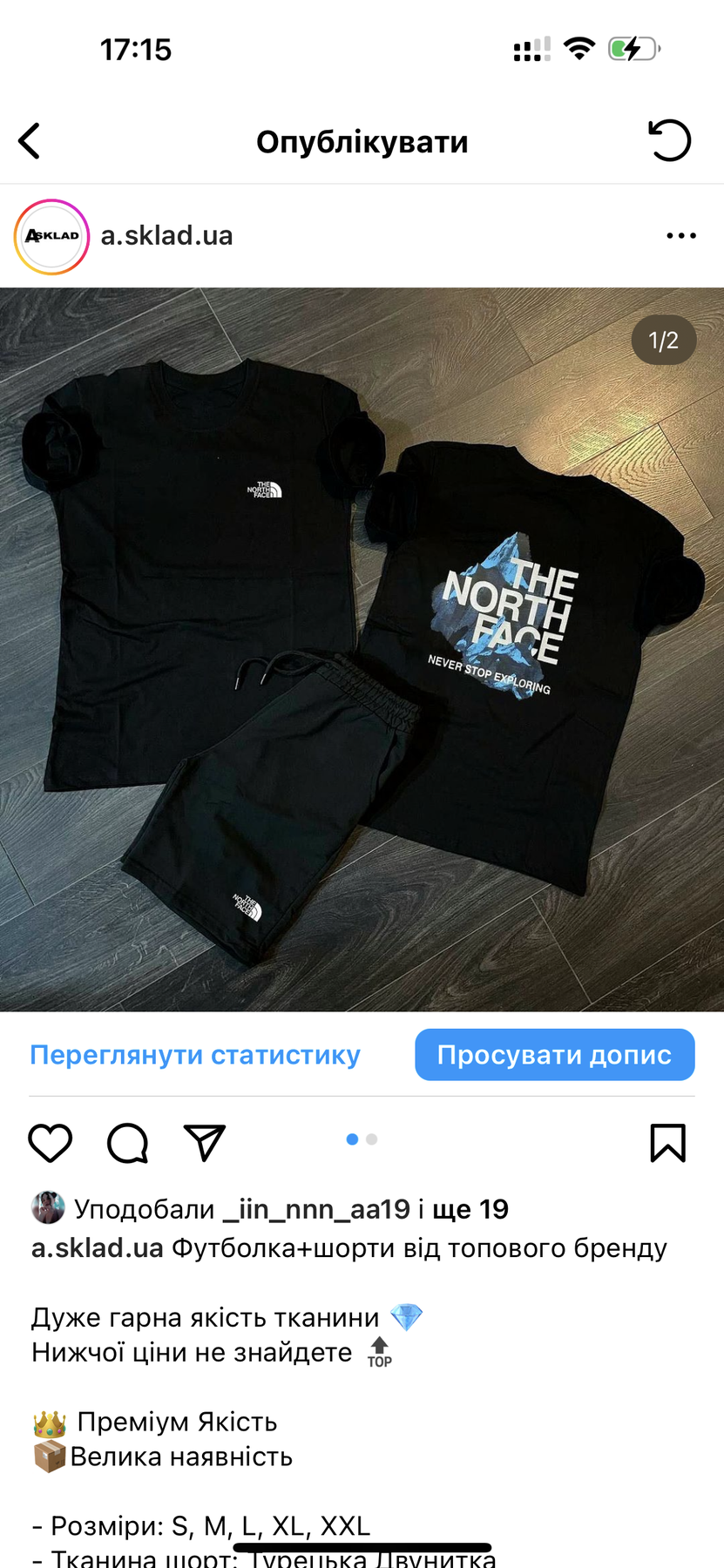
Task: Select the first carousel dot
Action: 352,1139
